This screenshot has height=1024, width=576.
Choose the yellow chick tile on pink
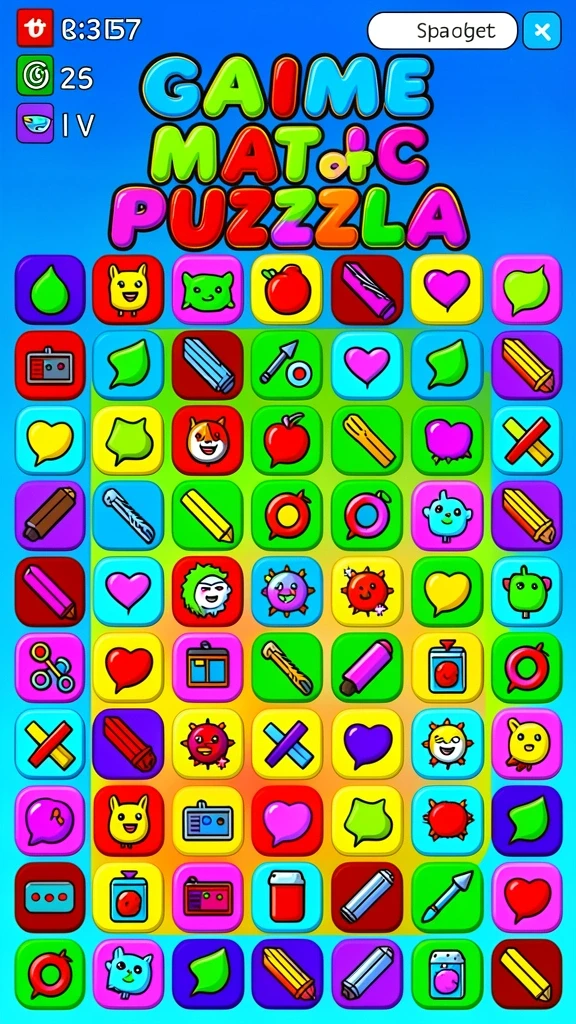[x=526, y=743]
